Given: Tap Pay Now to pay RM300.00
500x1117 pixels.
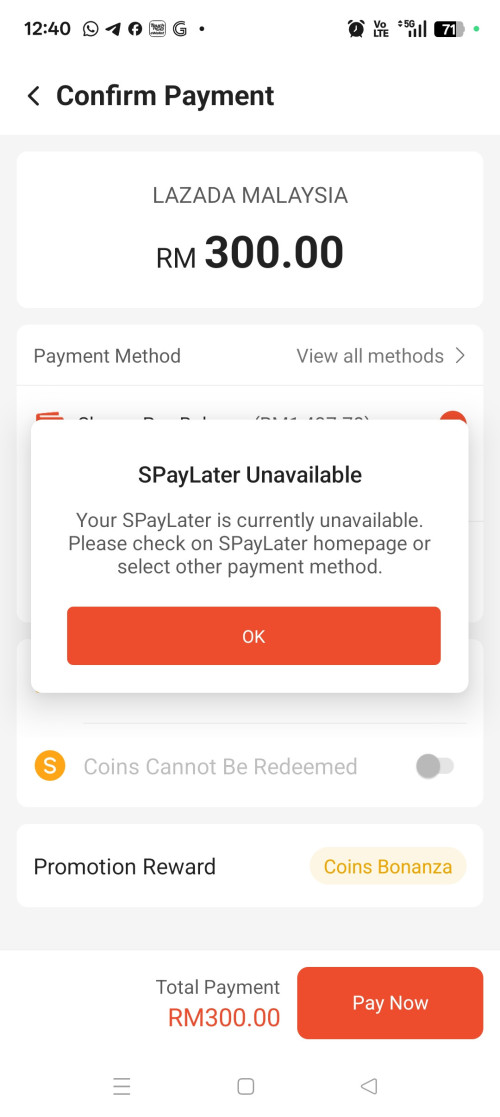Looking at the screenshot, I should click(390, 1003).
